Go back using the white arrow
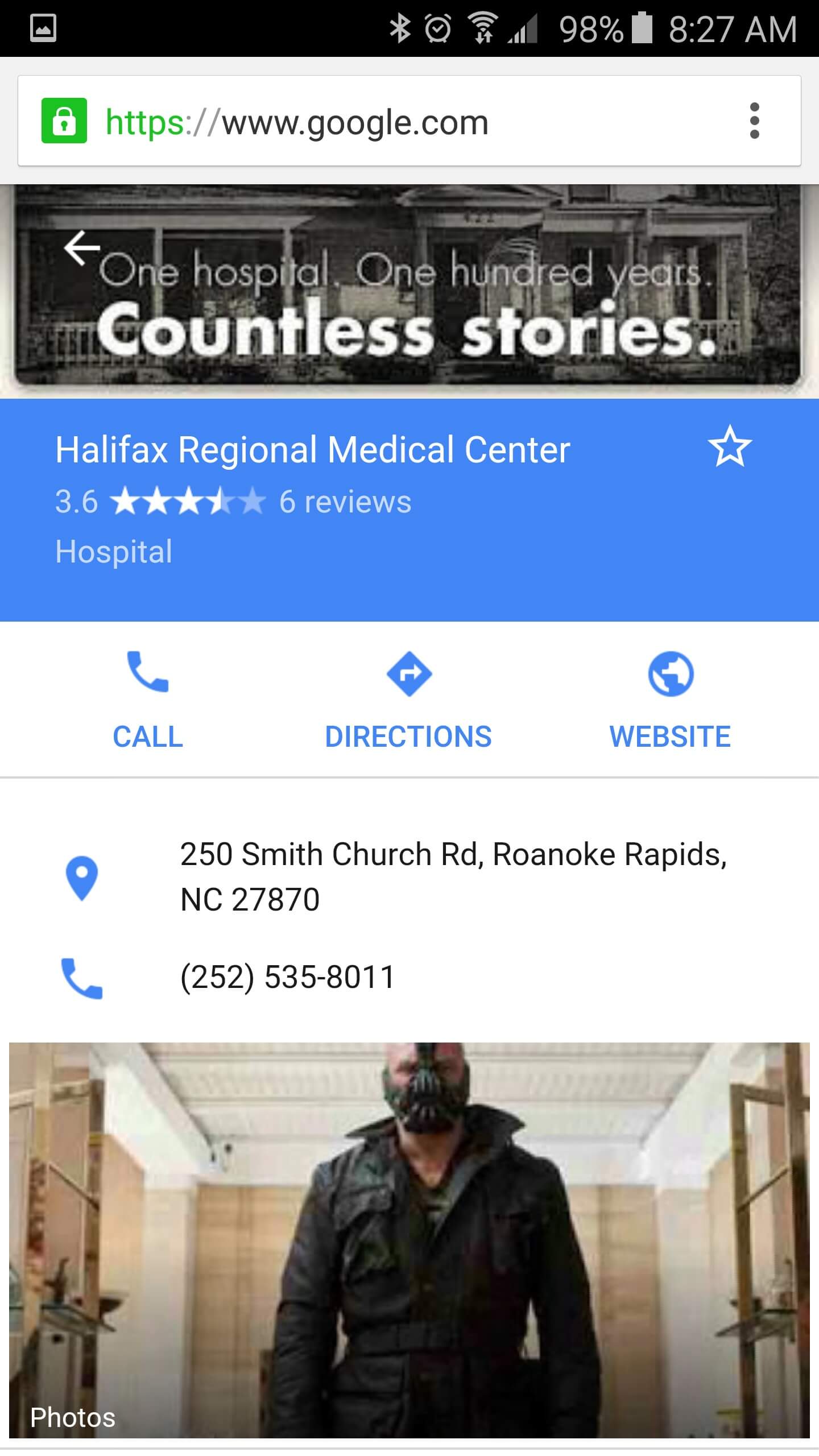 point(82,247)
